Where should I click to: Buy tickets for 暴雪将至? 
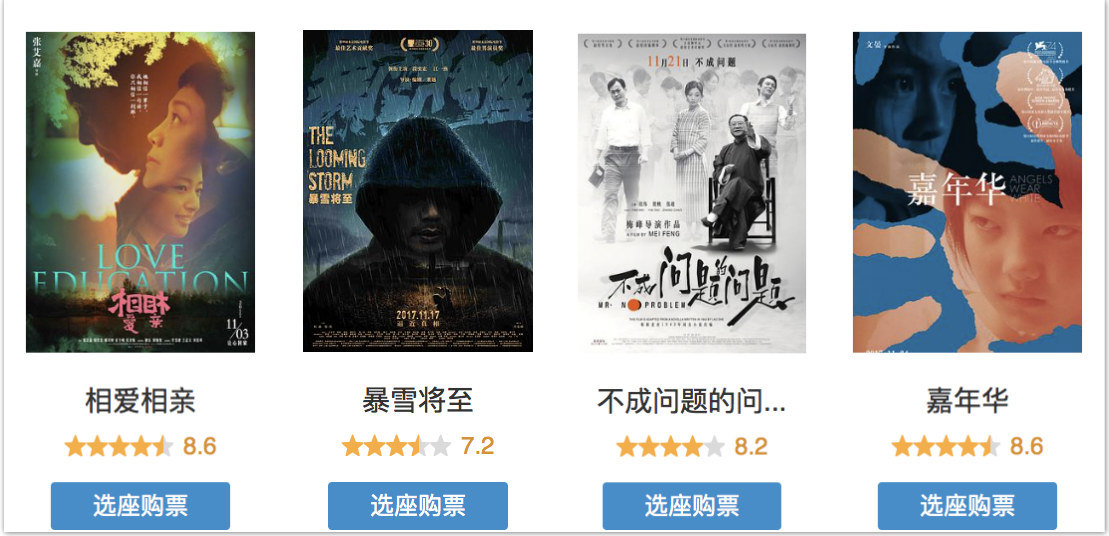coord(417,505)
